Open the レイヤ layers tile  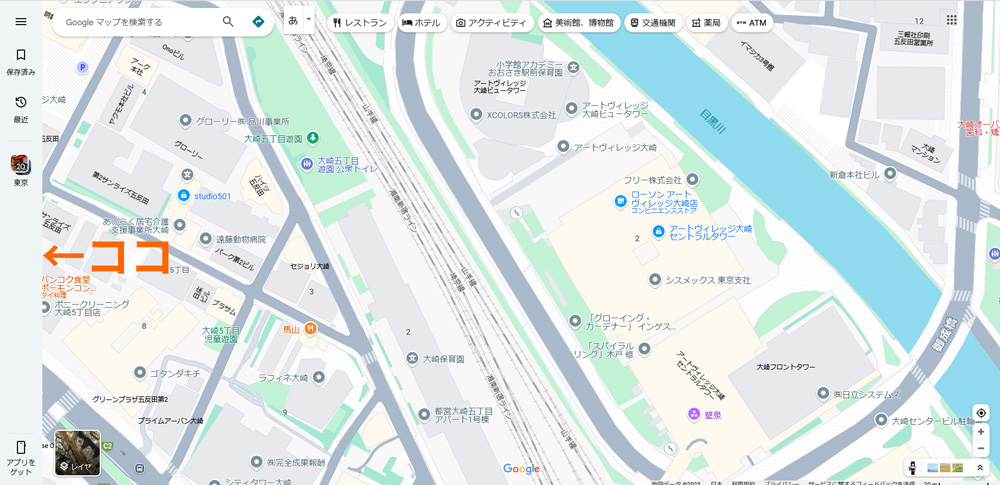[77, 452]
